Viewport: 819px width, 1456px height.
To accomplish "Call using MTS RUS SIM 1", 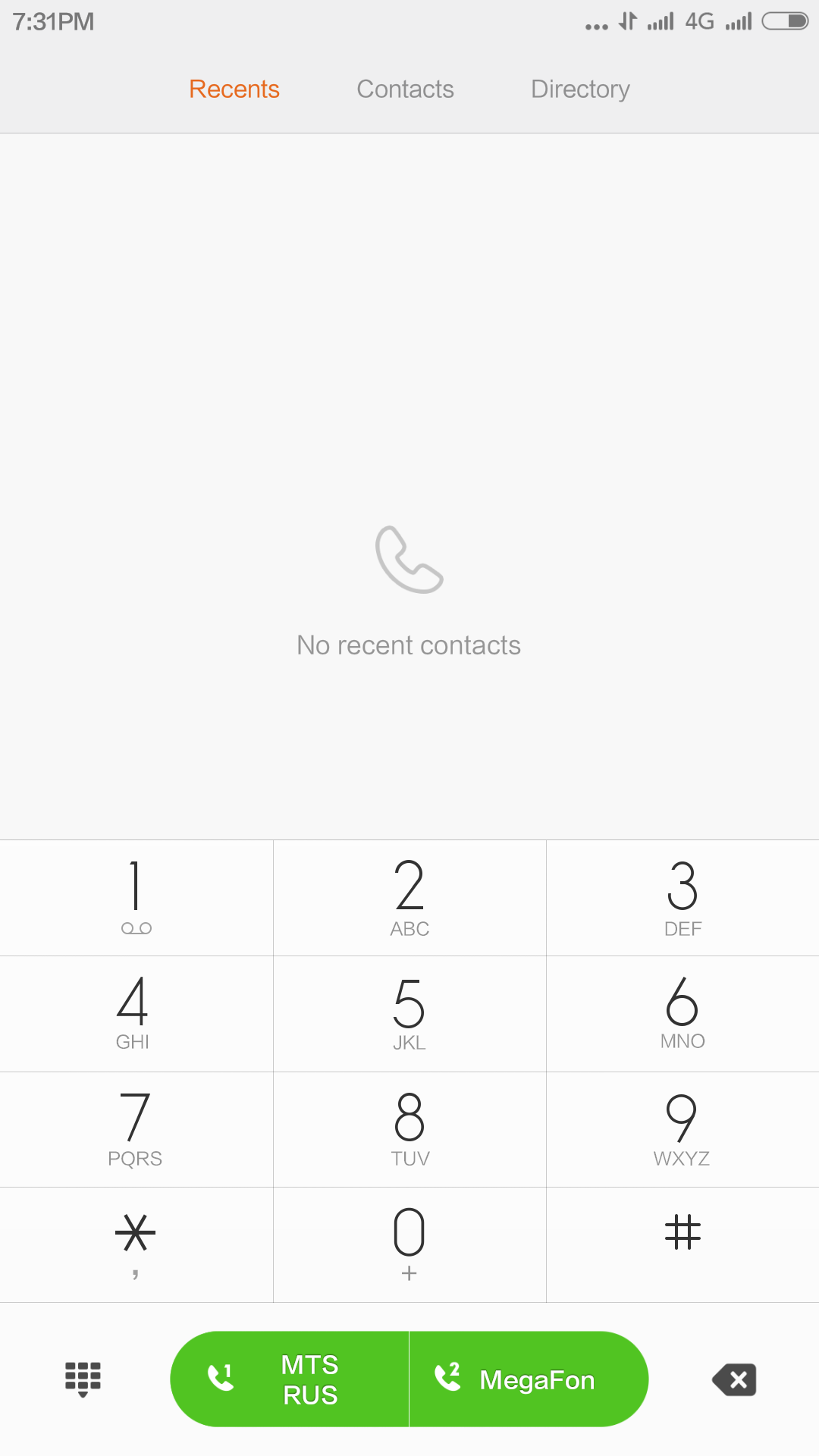I will tap(290, 1379).
